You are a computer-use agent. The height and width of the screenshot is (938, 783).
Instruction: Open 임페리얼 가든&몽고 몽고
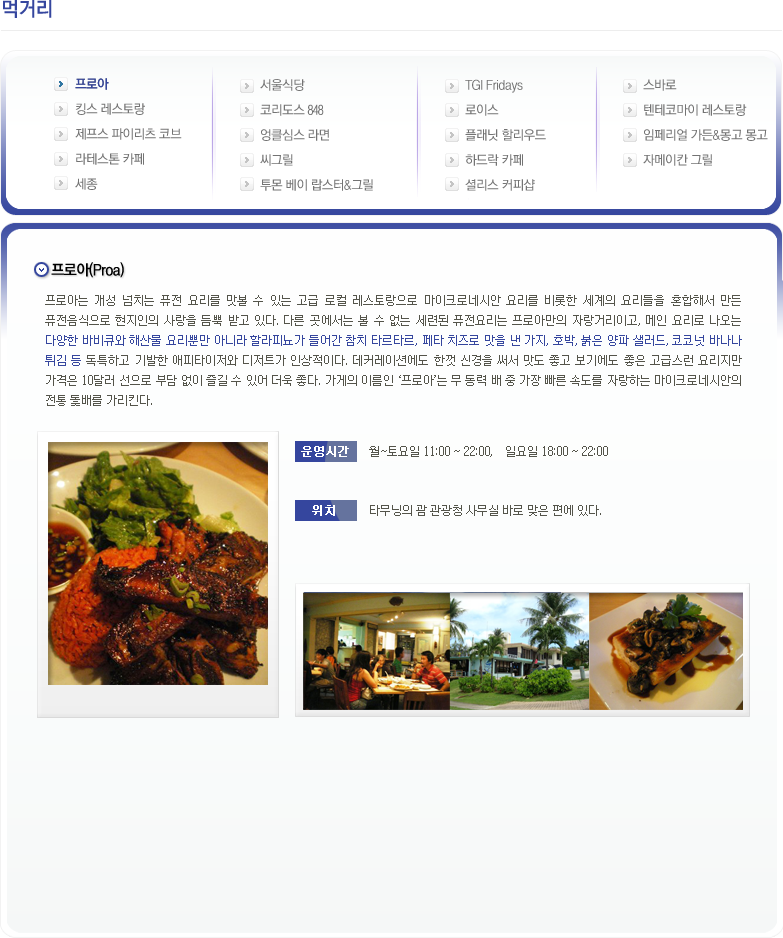pos(704,135)
